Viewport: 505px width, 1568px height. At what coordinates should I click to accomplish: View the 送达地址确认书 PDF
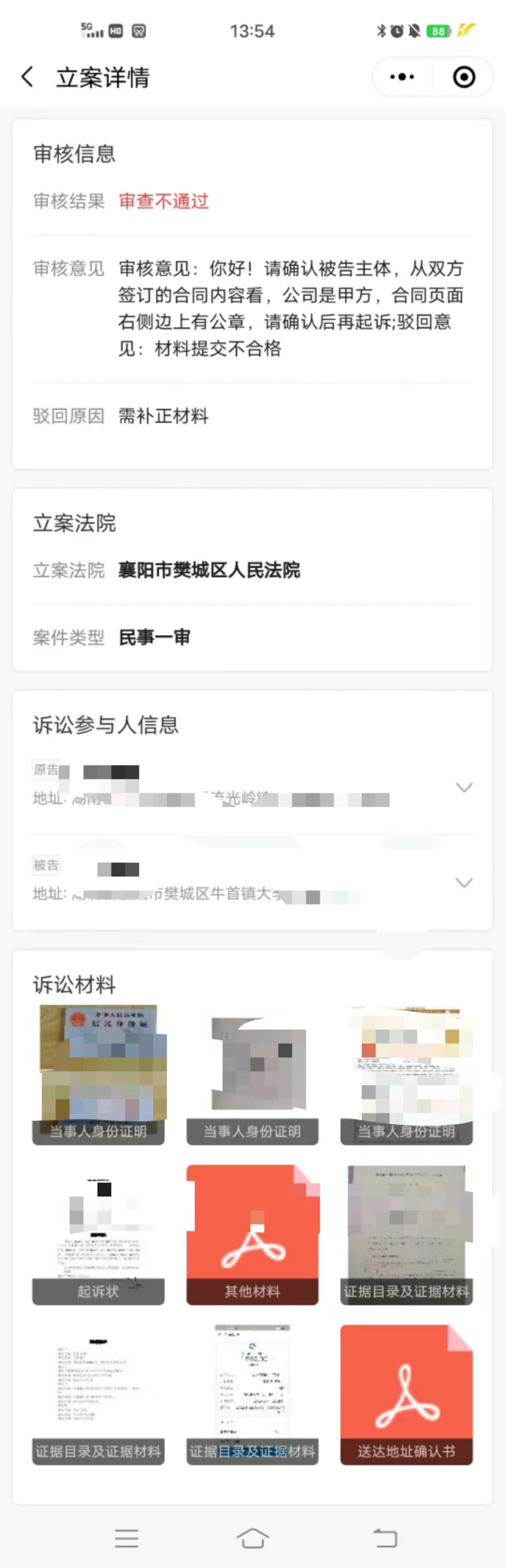[406, 1394]
